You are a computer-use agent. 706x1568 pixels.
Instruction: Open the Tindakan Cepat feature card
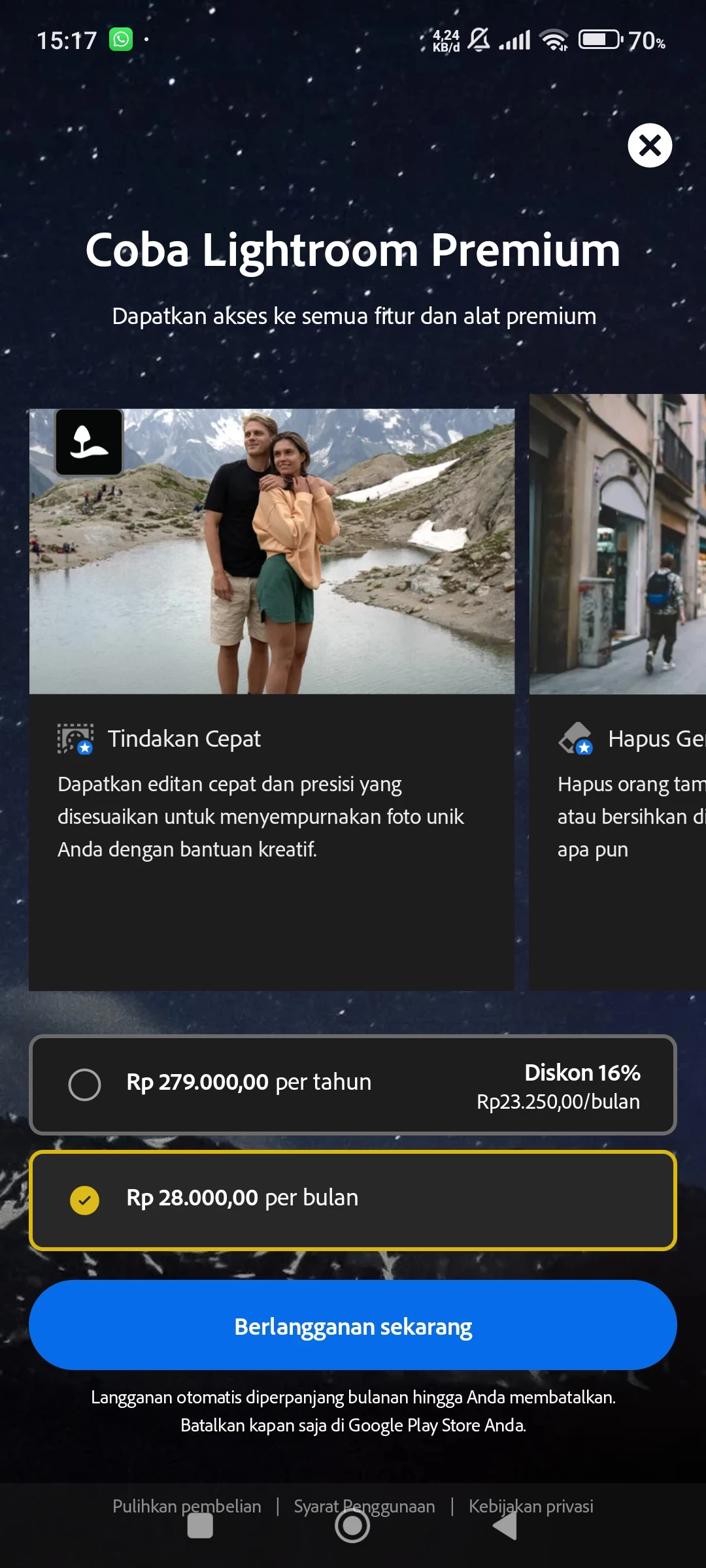pos(271,699)
